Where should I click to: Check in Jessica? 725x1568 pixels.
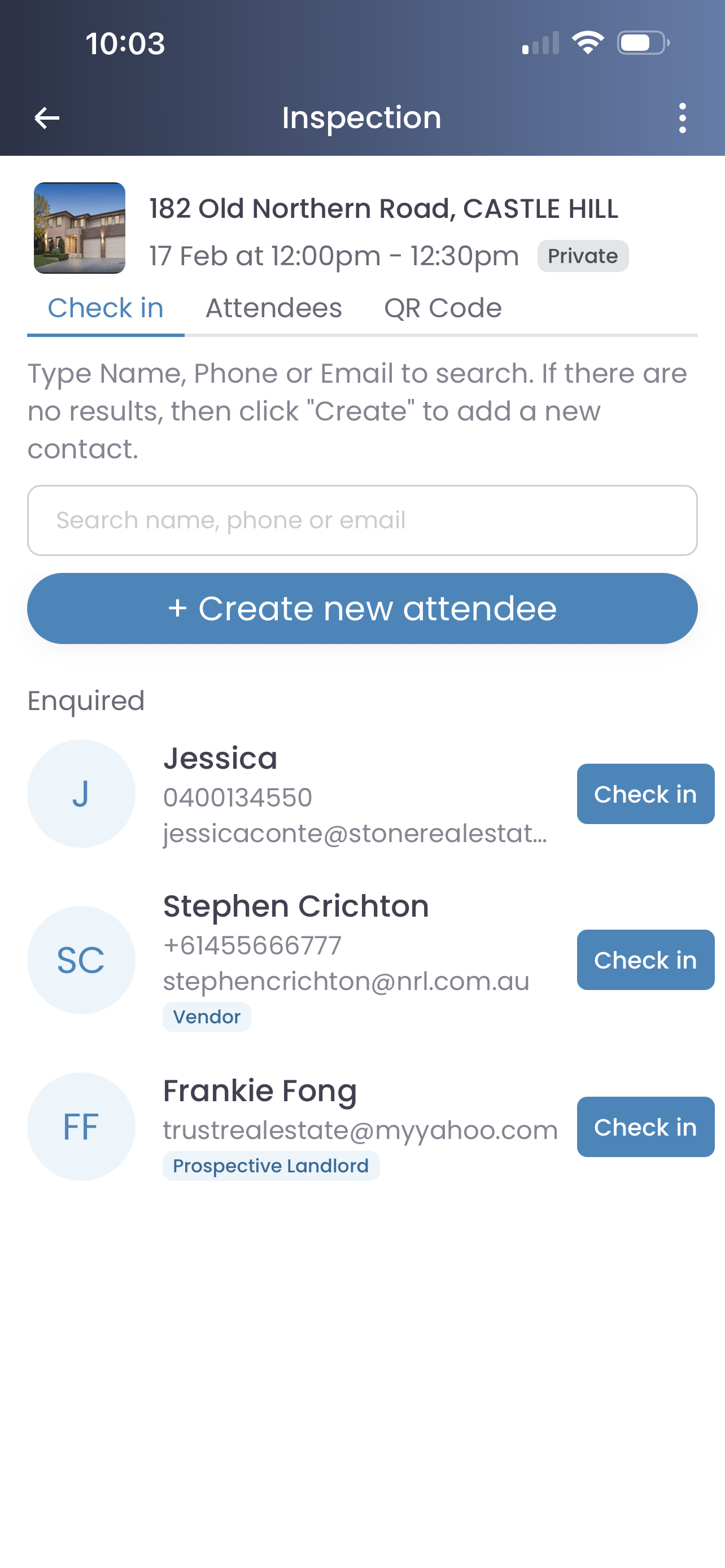pos(645,794)
